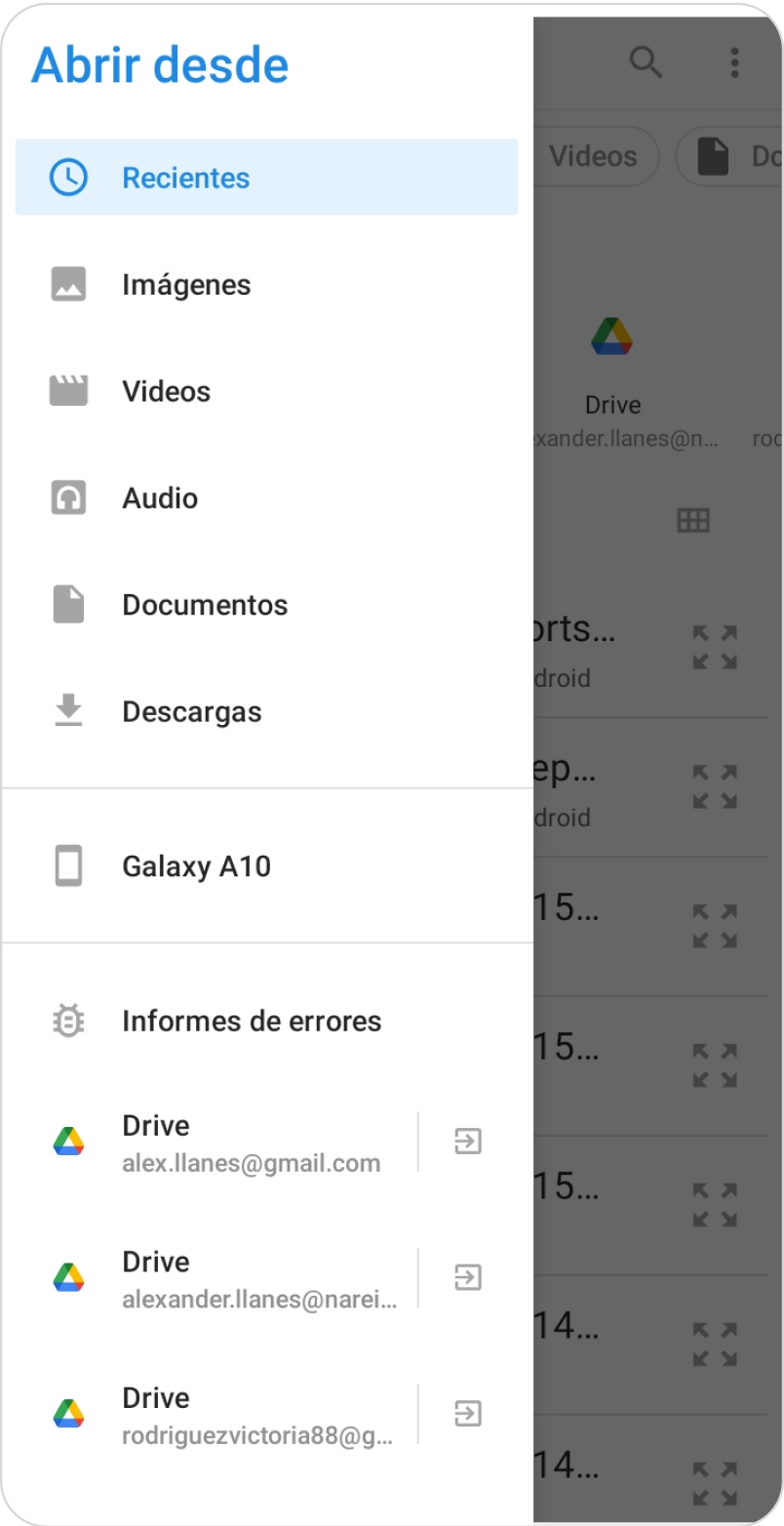
Task: Open Drive for alexander.llanes account
Action: click(x=234, y=1278)
